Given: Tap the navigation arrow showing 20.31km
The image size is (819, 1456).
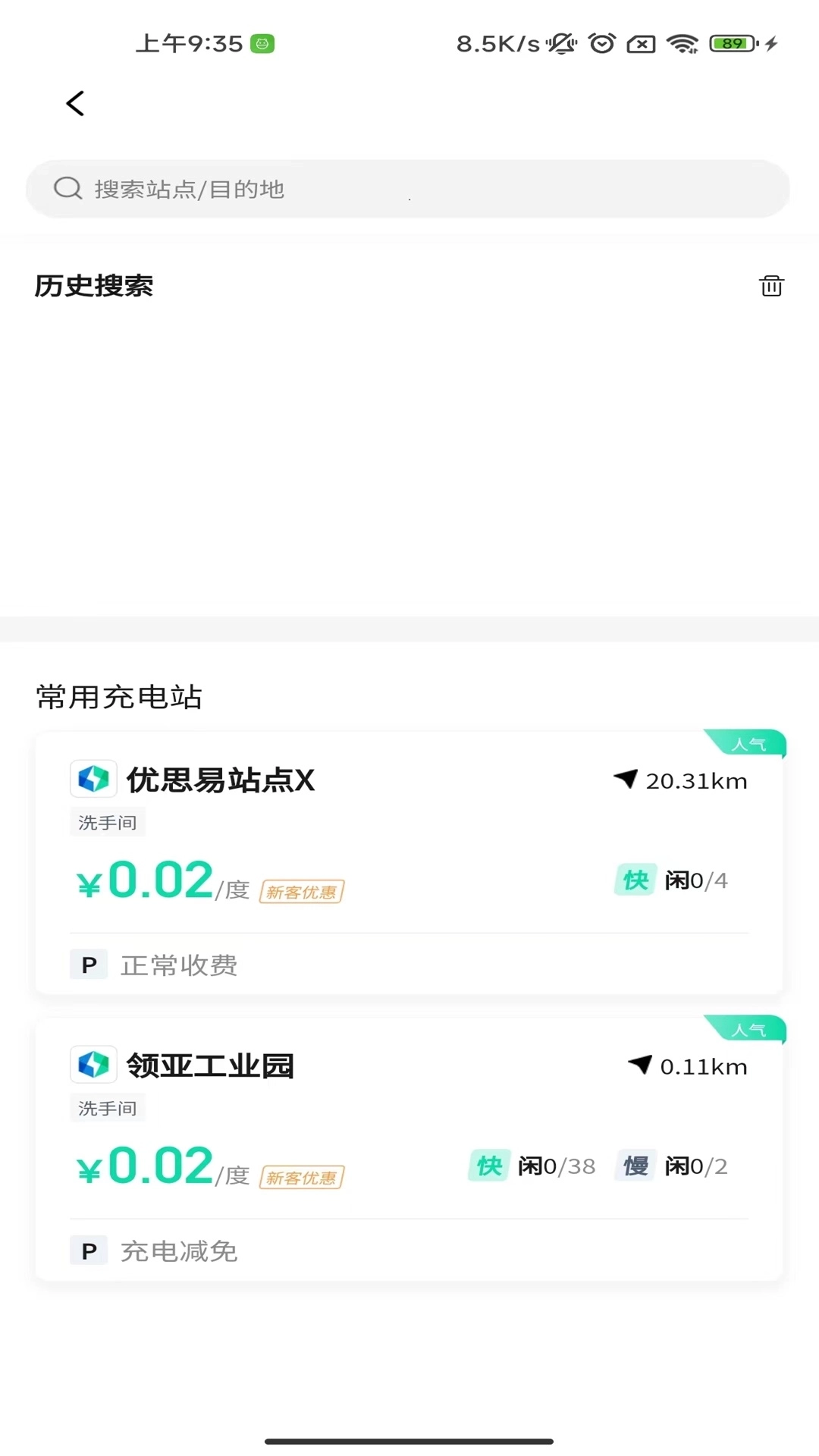Looking at the screenshot, I should click(x=627, y=780).
